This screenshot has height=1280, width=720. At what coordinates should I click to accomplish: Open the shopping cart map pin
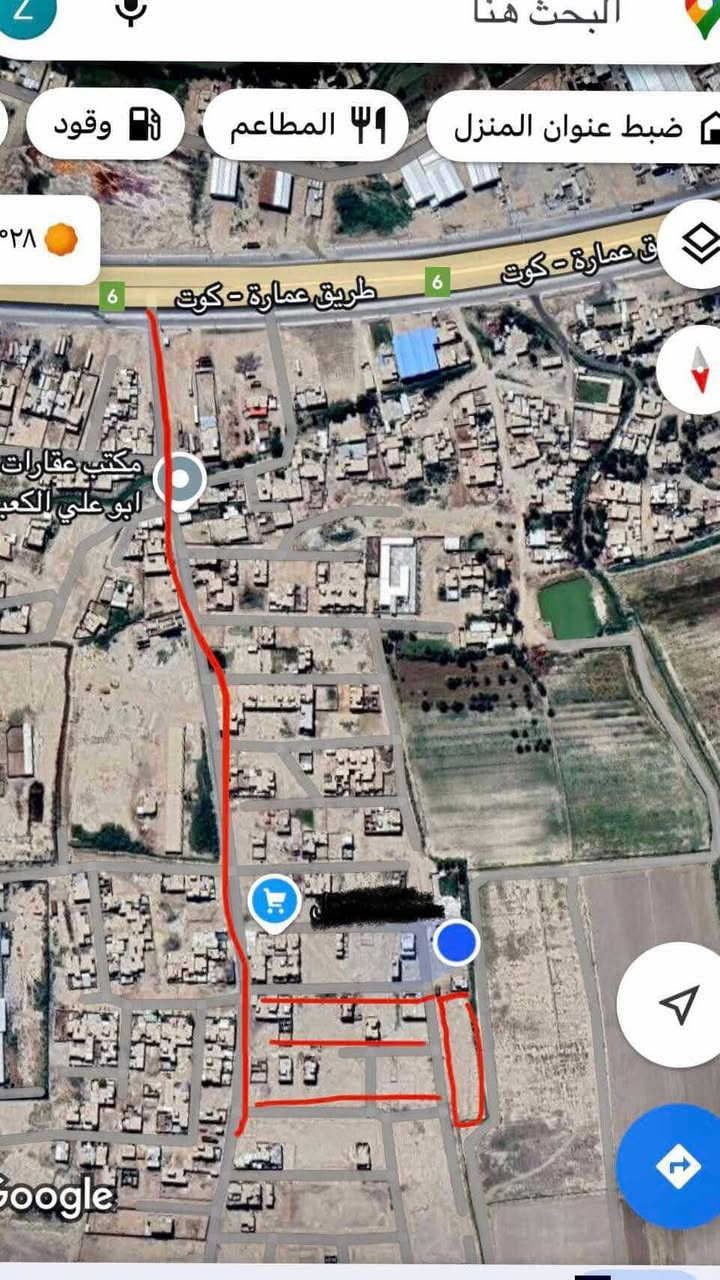point(274,901)
